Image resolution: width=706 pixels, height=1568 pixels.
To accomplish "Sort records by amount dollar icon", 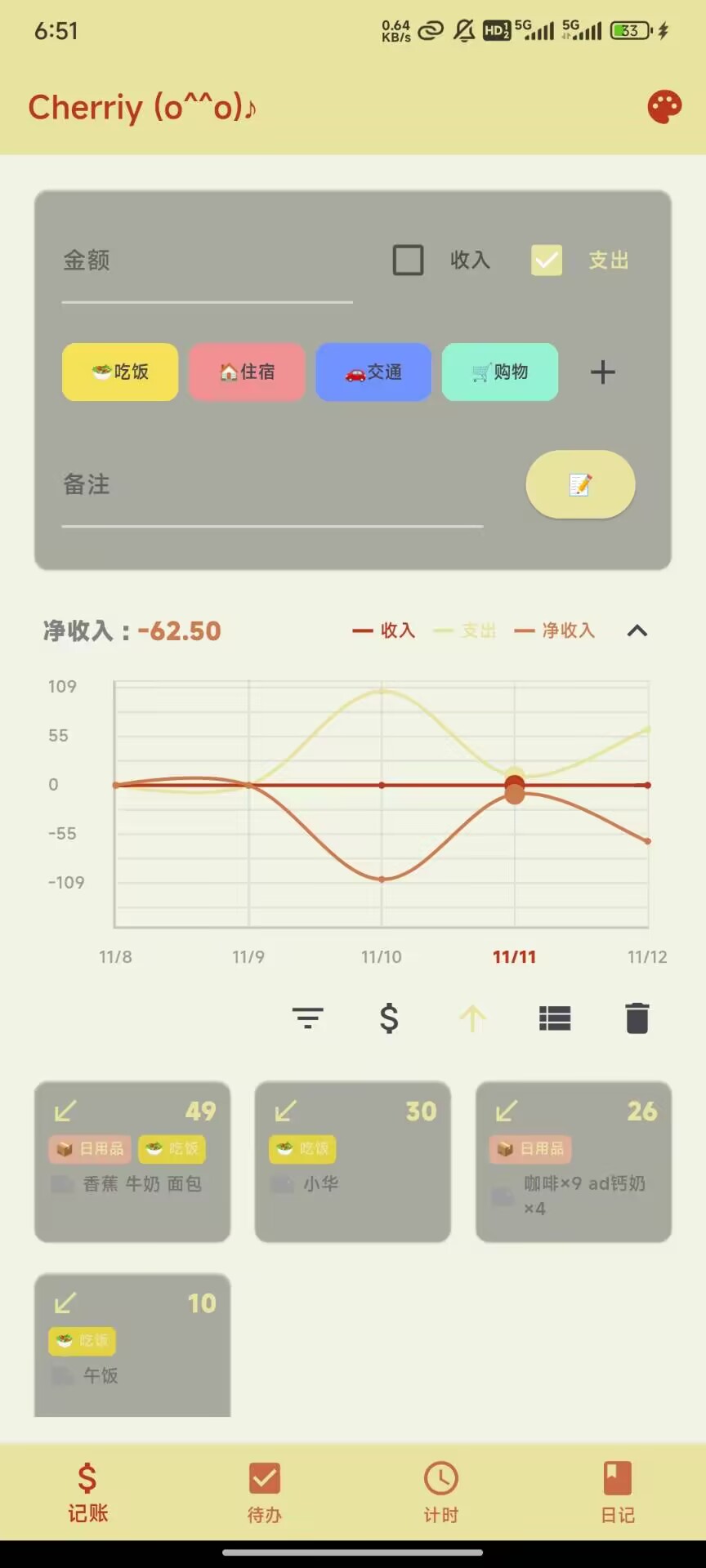I will coord(390,1018).
